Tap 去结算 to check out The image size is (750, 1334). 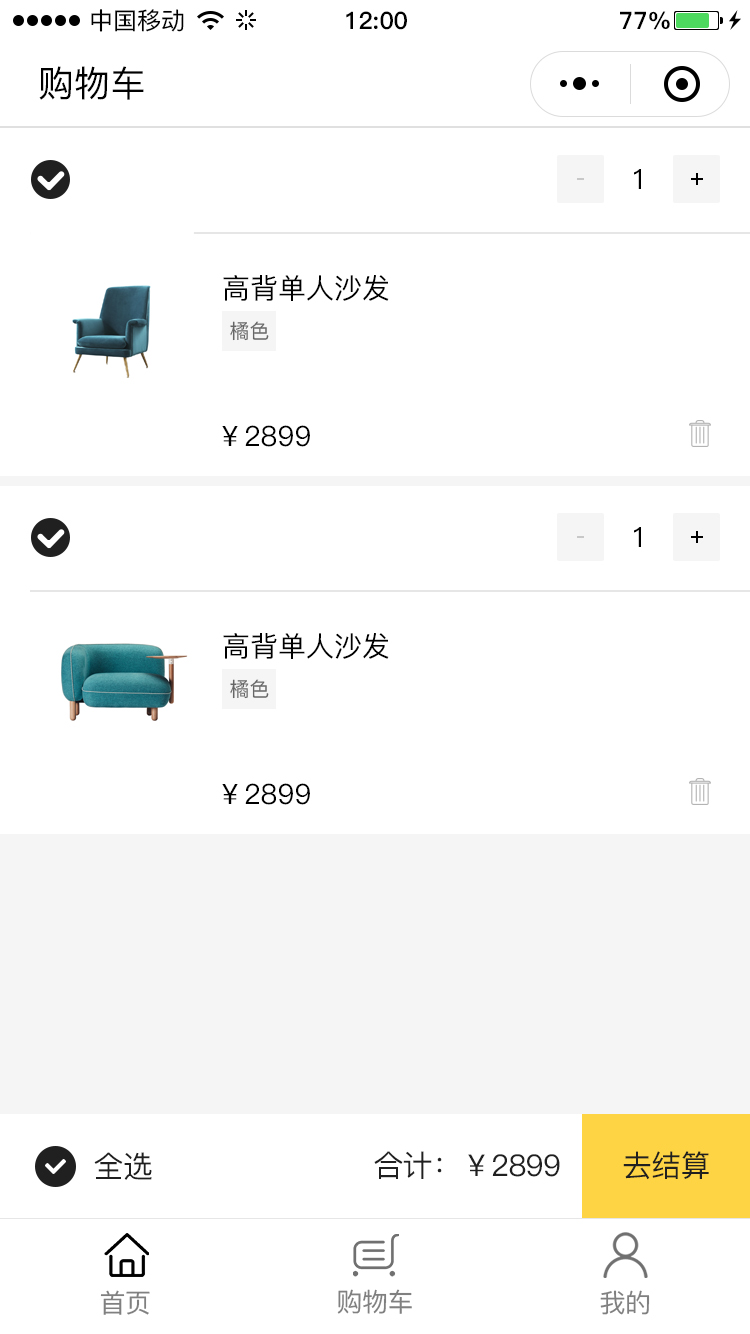[x=666, y=1166]
